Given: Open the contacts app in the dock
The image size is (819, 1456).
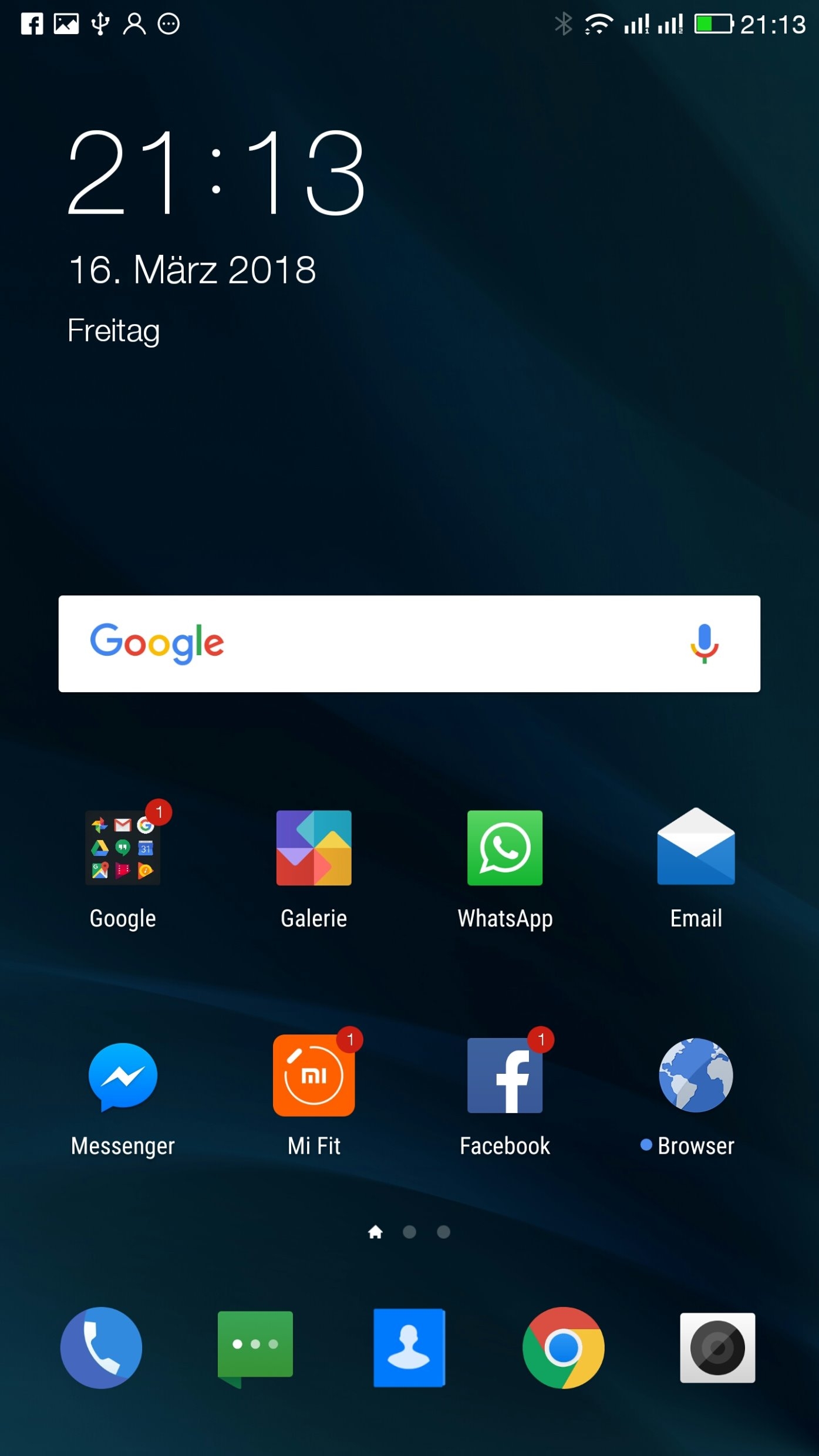Looking at the screenshot, I should (409, 1347).
